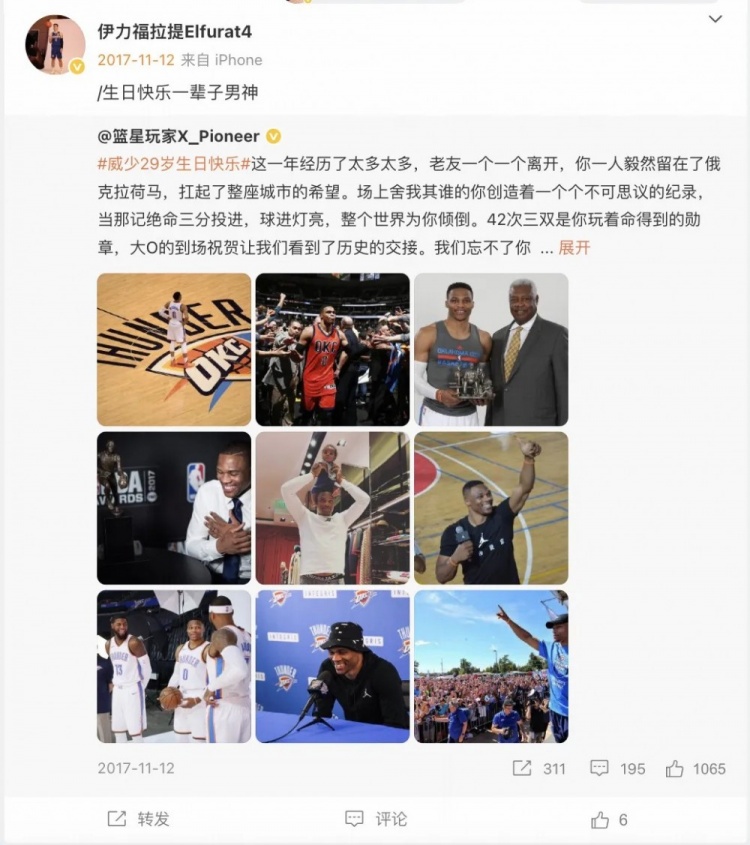Expand full post text with 展开
750x845 pixels.
(574, 247)
